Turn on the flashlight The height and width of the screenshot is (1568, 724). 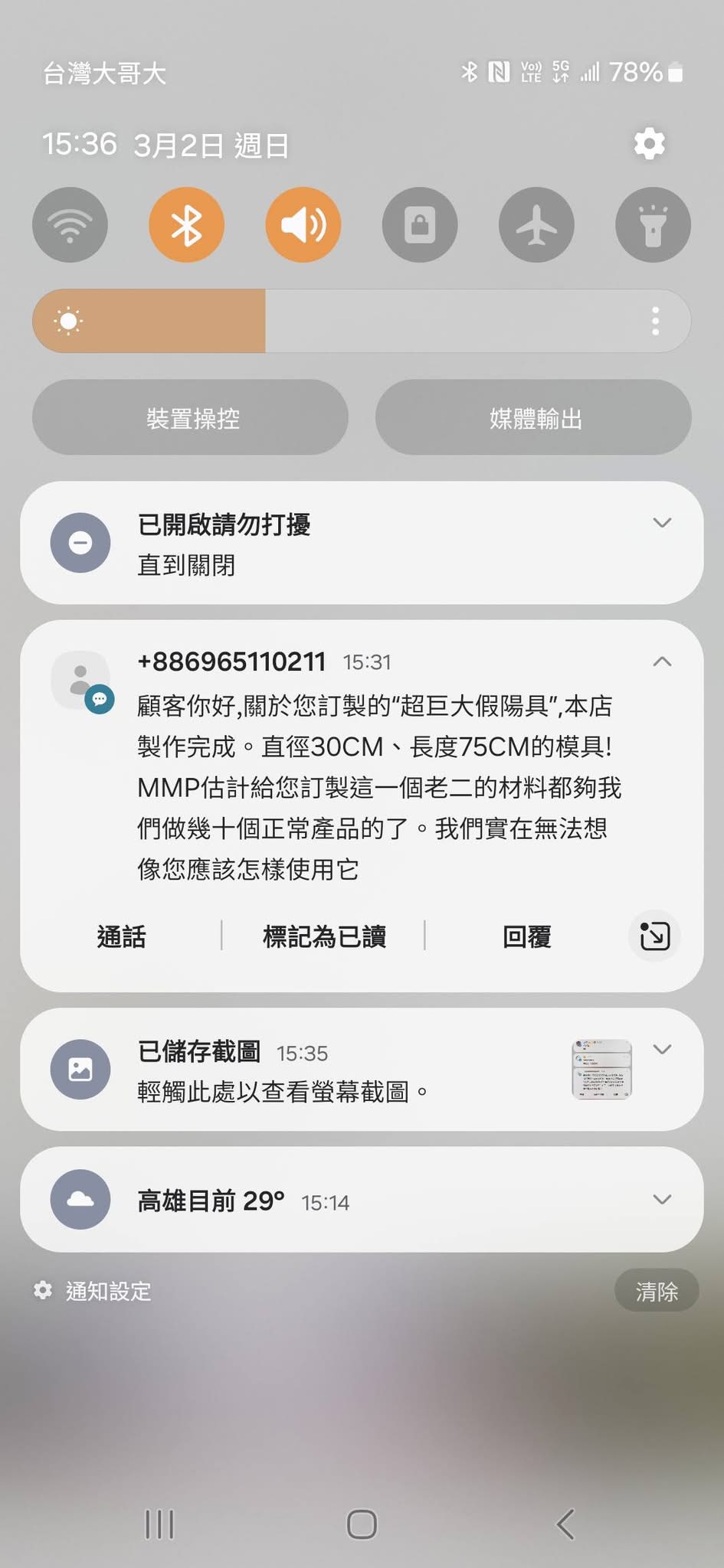[653, 225]
